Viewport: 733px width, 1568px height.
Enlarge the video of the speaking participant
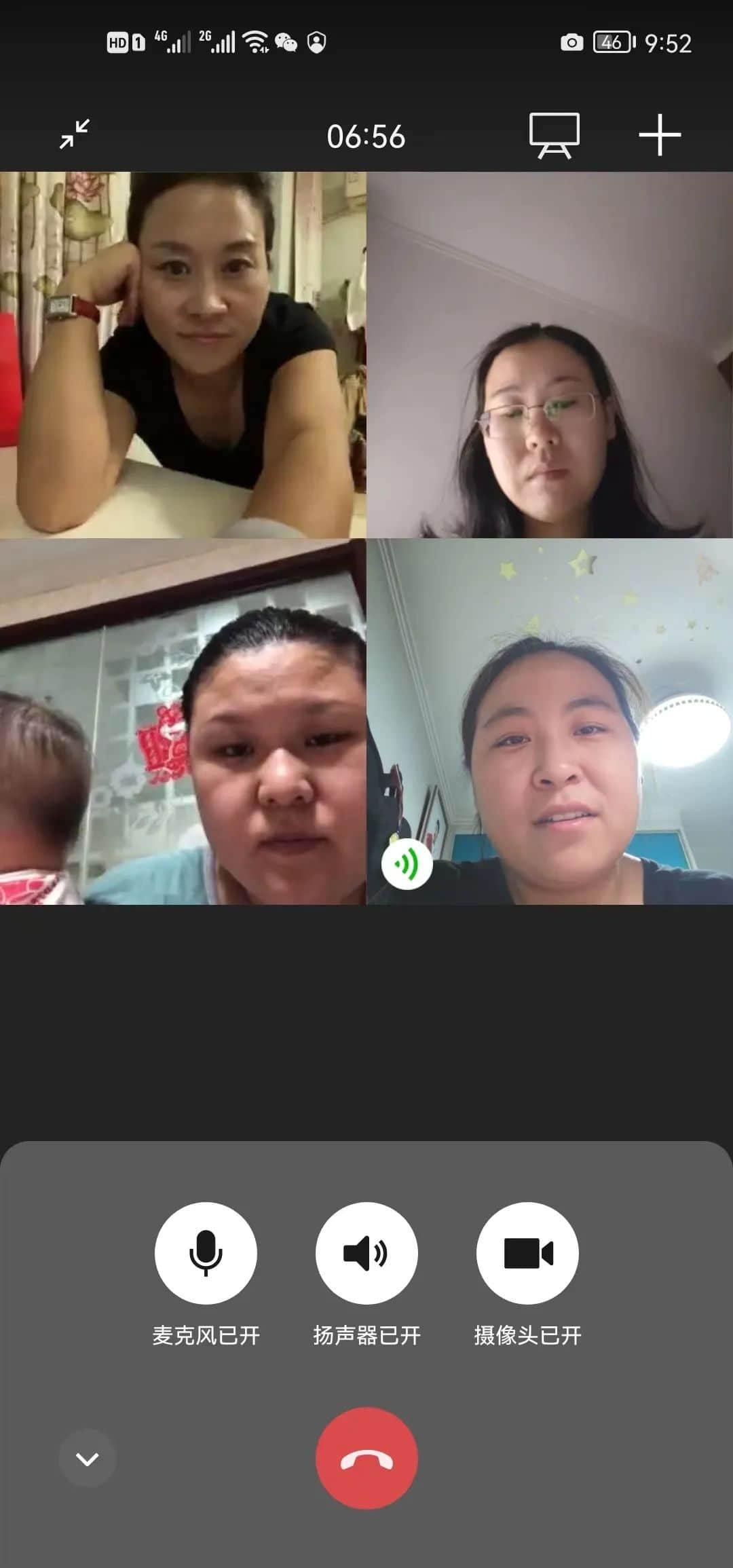(x=550, y=722)
